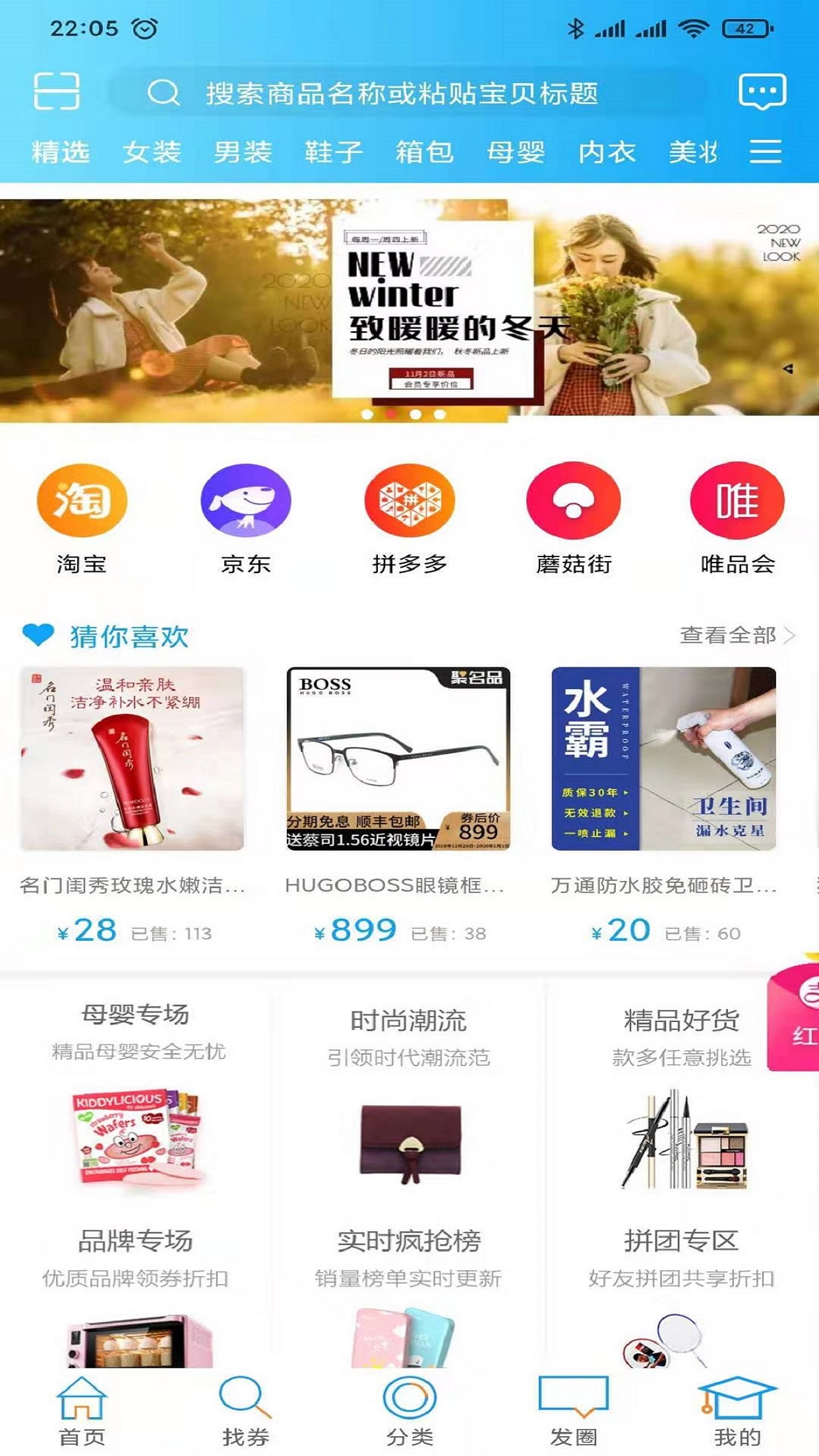
Task: Tap the floating red packet button
Action: (797, 1016)
